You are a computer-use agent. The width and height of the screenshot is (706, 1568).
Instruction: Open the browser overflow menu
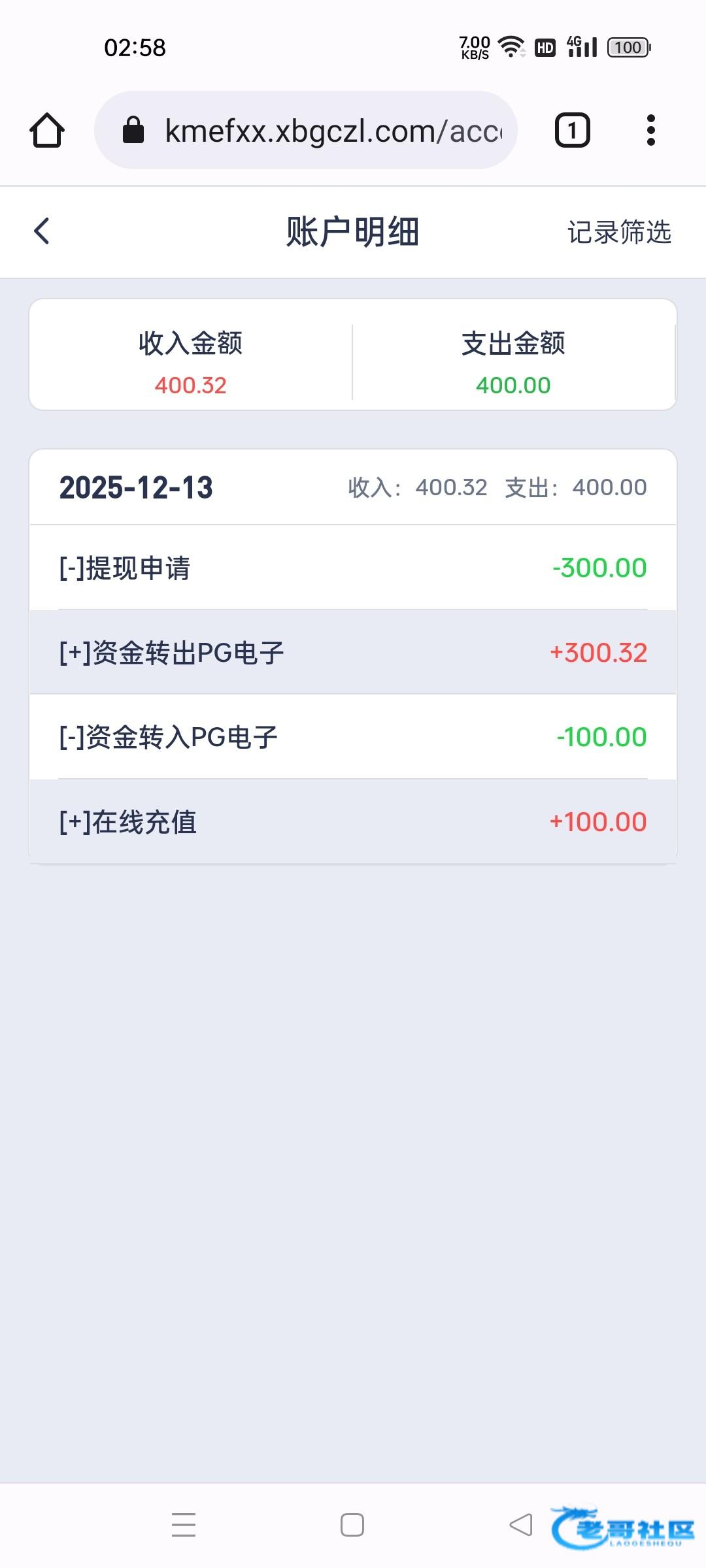[650, 131]
